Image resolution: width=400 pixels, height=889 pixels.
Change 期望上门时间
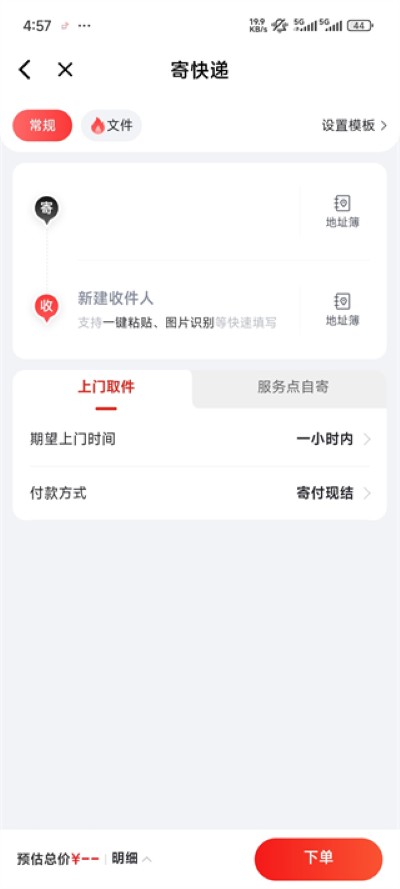(x=200, y=439)
